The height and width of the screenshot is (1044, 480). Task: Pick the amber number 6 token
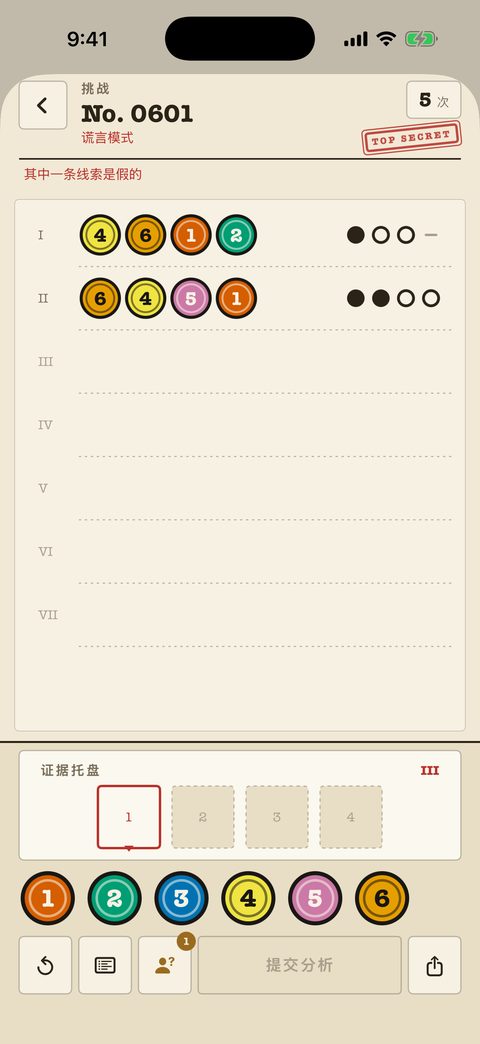point(382,898)
